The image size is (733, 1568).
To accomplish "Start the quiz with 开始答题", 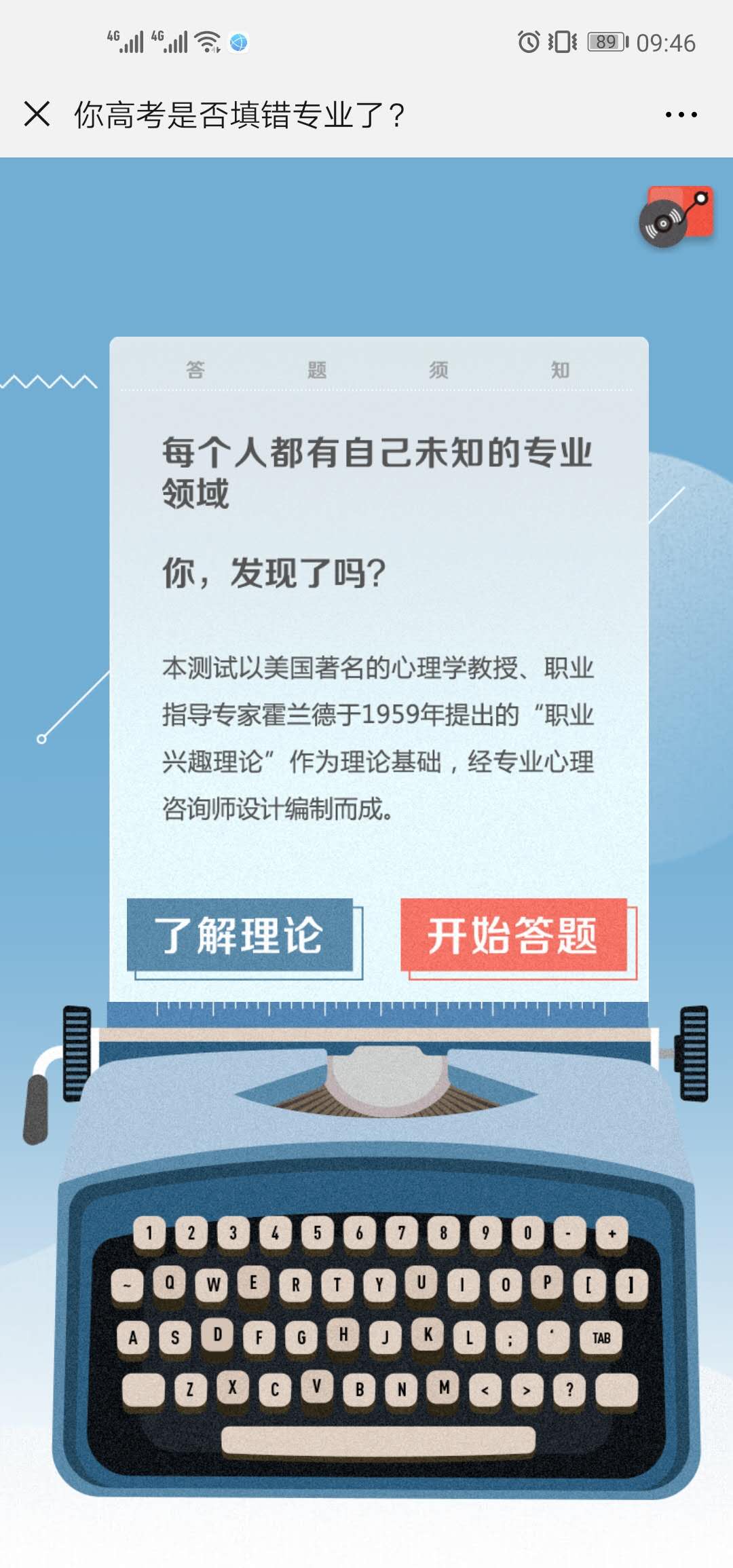I will pyautogui.click(x=514, y=935).
